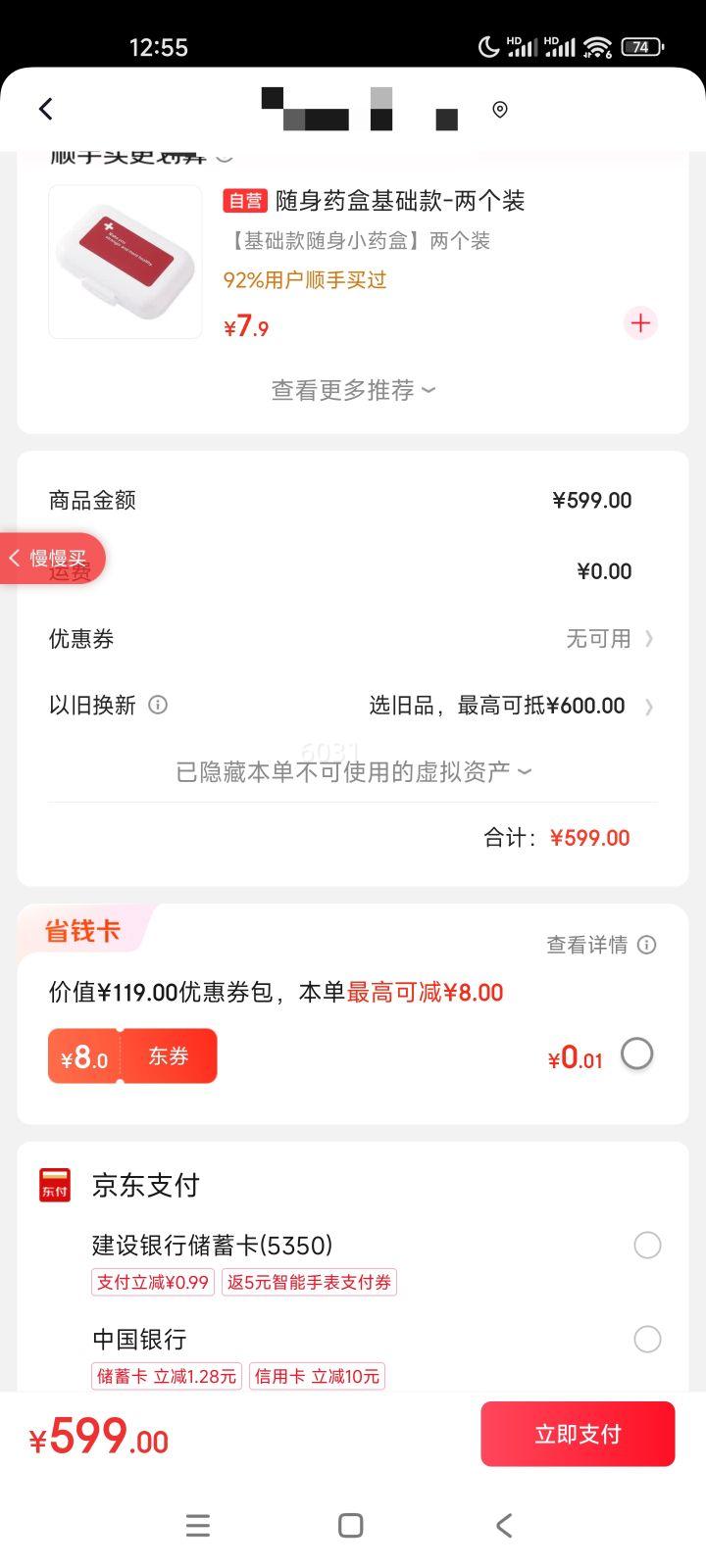
Task: Select the 省钱卡 coupon radio circle
Action: (x=636, y=1053)
